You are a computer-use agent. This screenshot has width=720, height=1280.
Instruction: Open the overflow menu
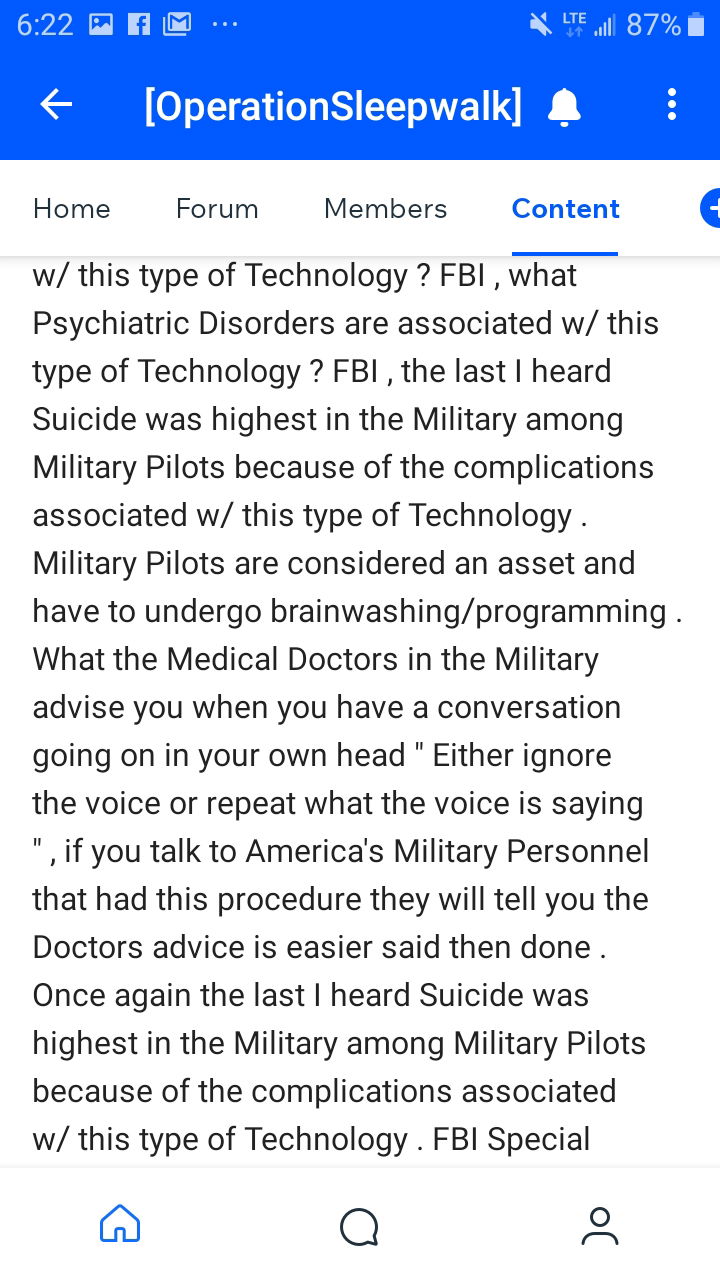[x=671, y=104]
